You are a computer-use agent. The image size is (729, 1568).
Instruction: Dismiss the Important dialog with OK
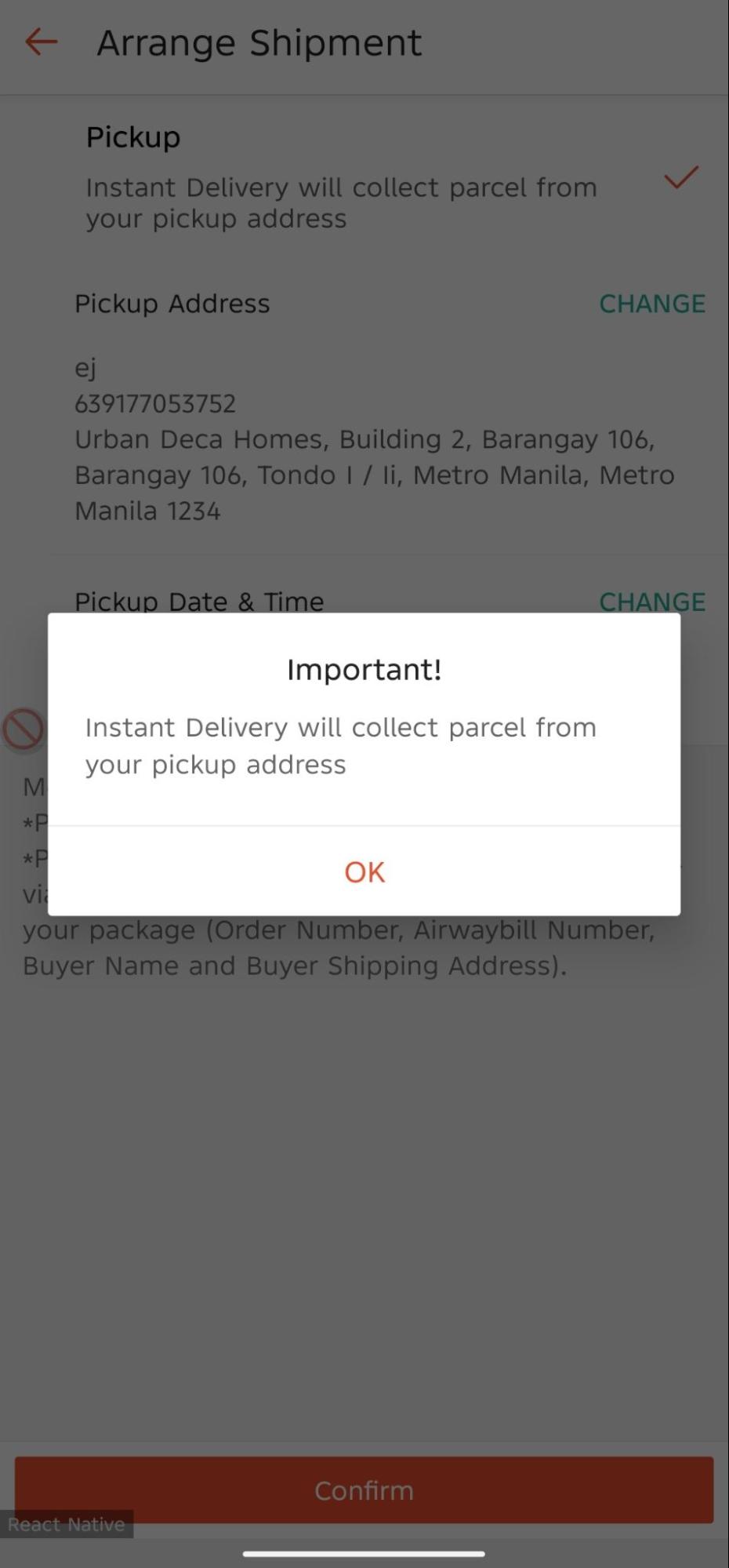click(364, 871)
